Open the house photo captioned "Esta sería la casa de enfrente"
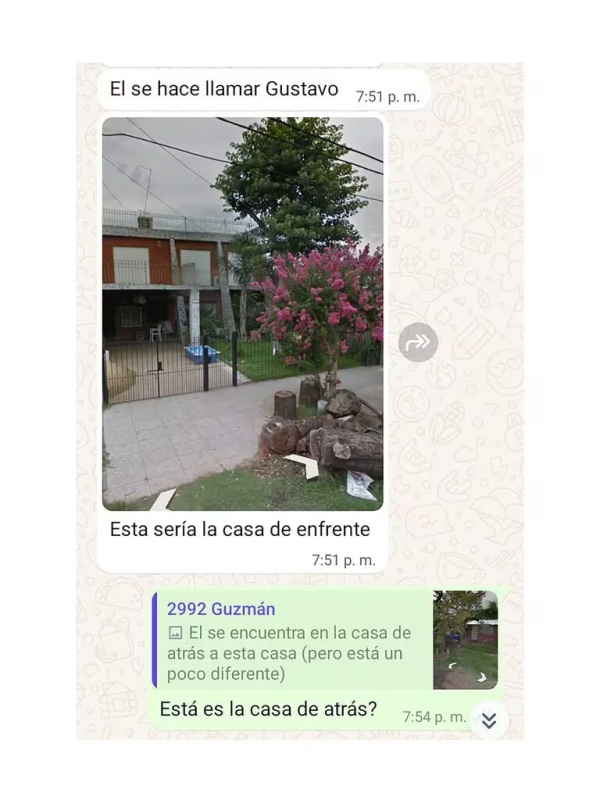Image resolution: width=600 pixels, height=800 pixels. point(242,313)
